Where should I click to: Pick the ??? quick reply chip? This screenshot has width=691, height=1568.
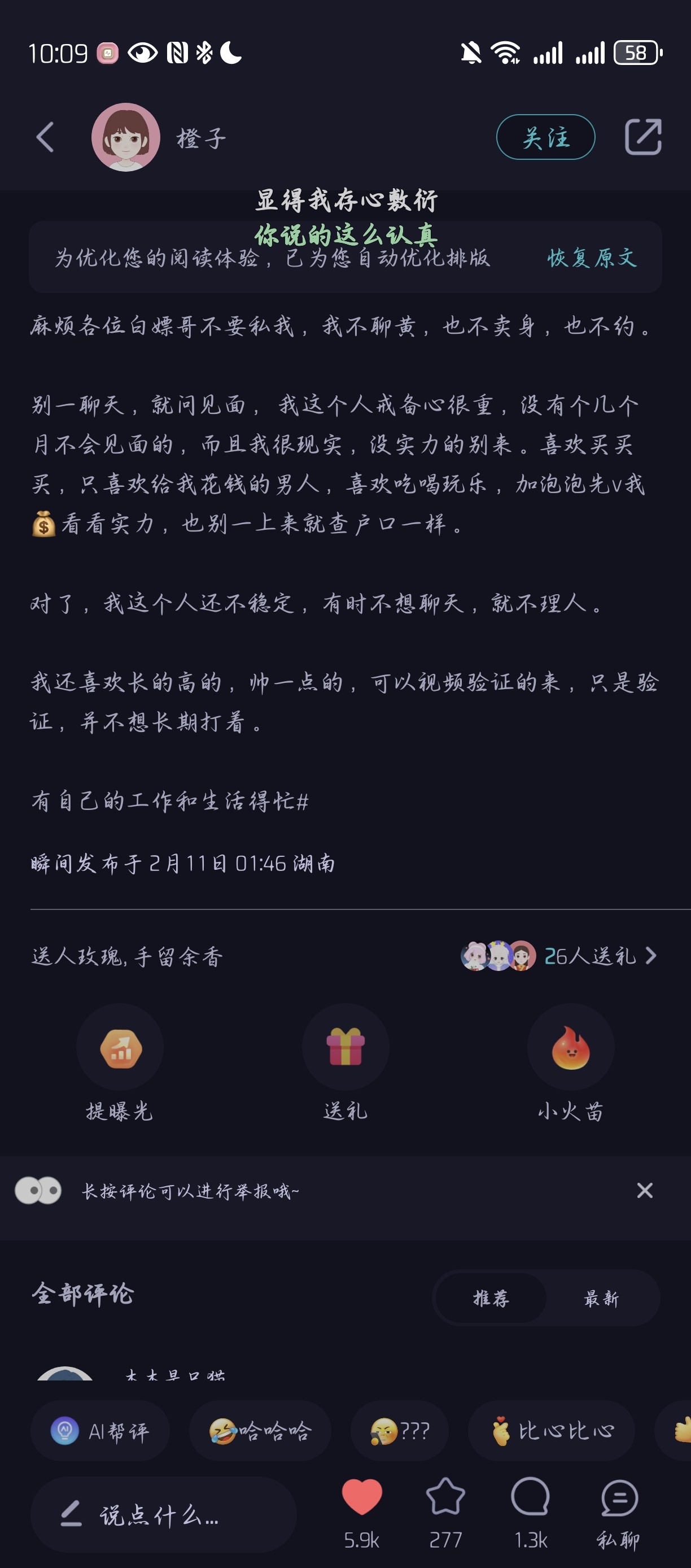click(400, 1430)
